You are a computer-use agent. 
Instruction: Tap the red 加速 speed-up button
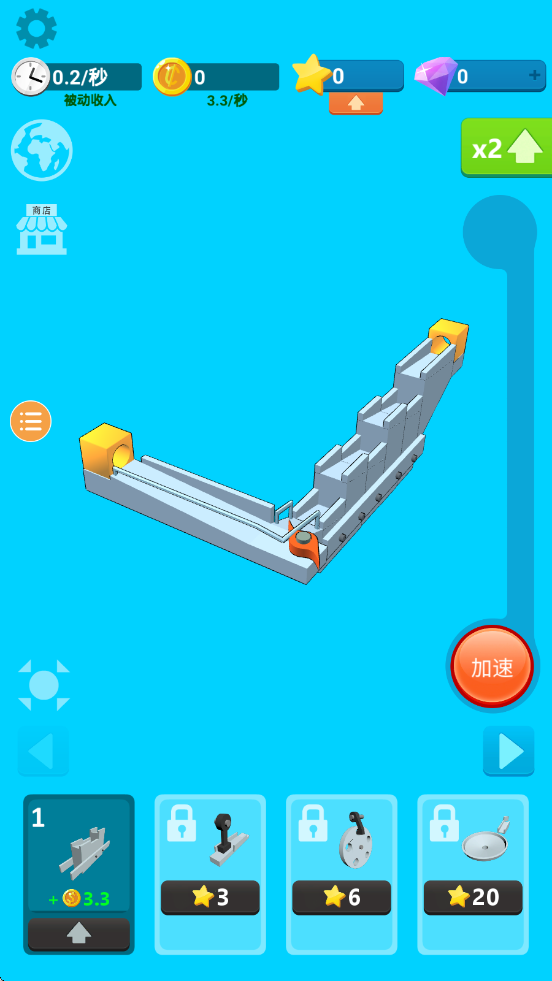(x=492, y=667)
